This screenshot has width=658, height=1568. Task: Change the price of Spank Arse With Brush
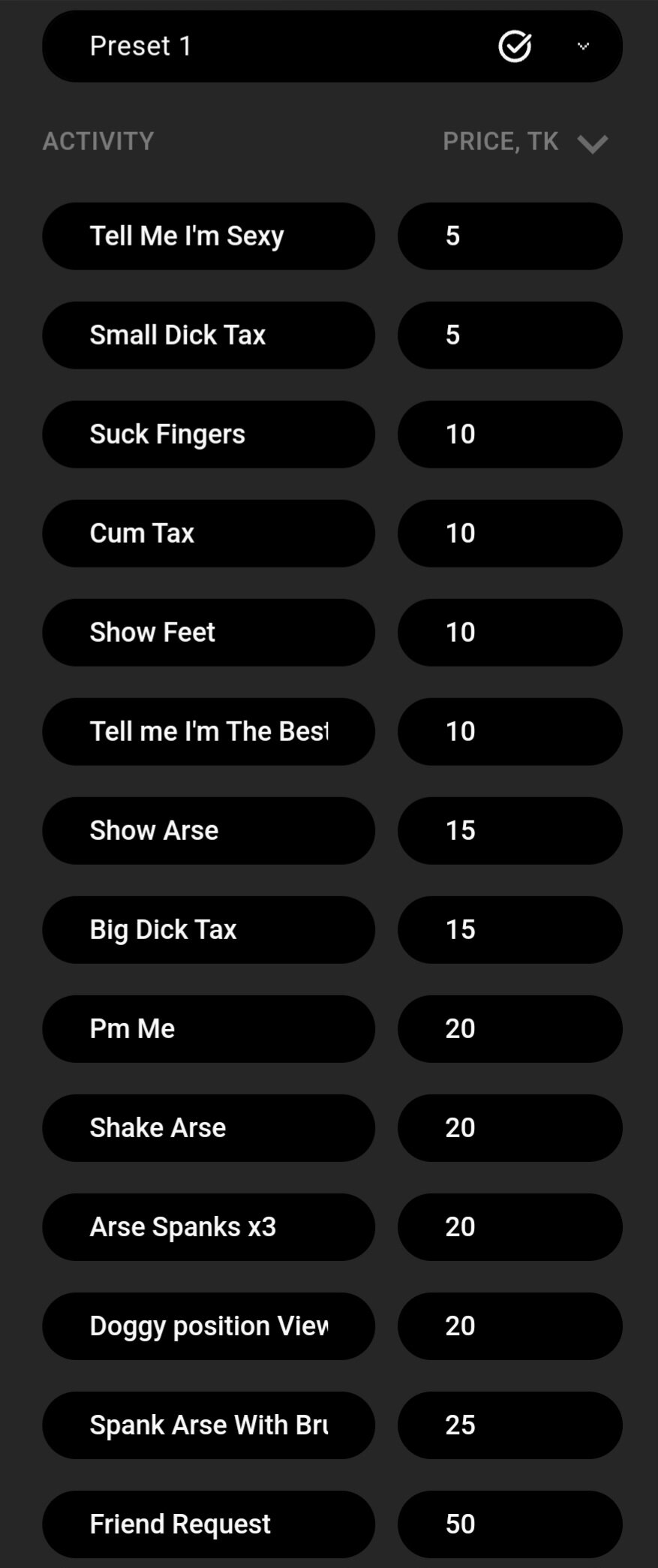click(x=509, y=1425)
